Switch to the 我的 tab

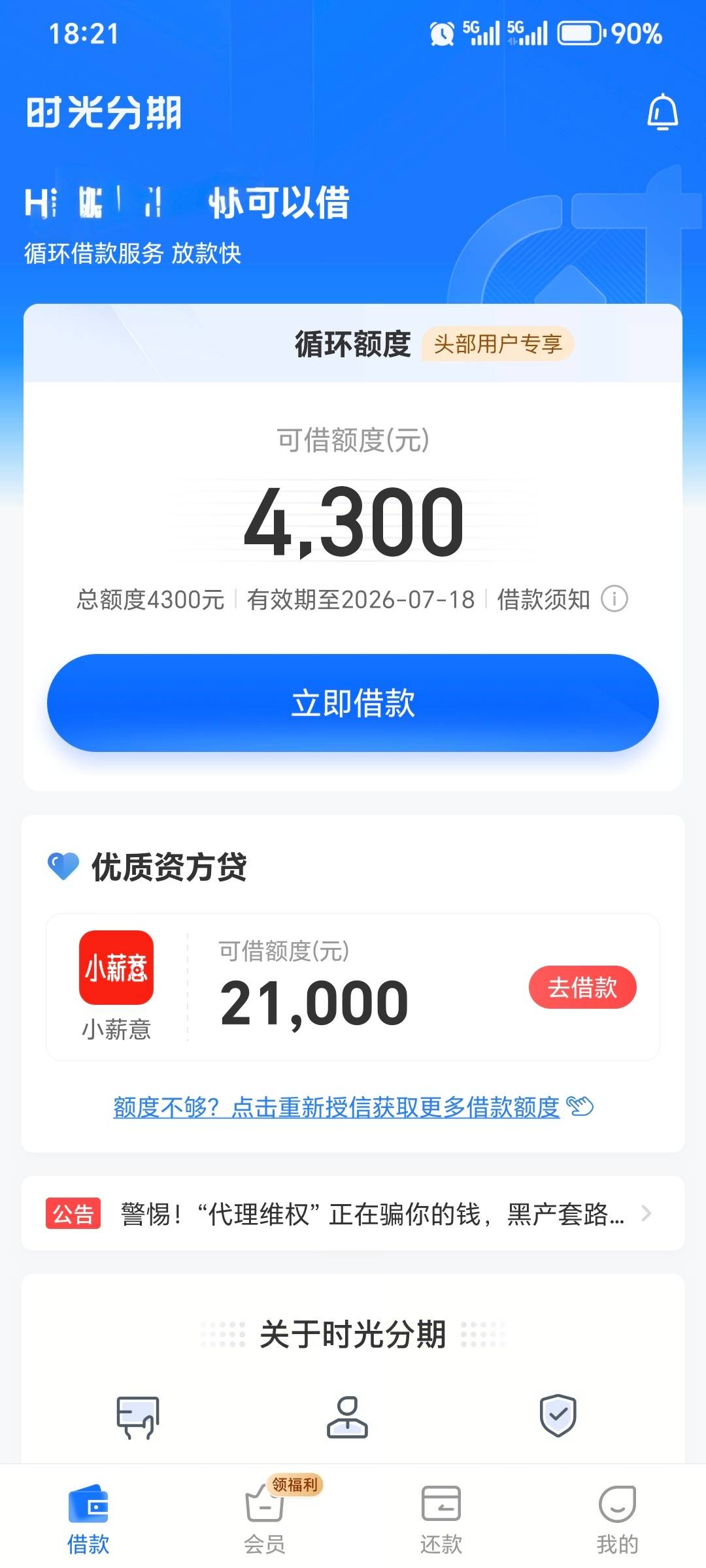618,1517
